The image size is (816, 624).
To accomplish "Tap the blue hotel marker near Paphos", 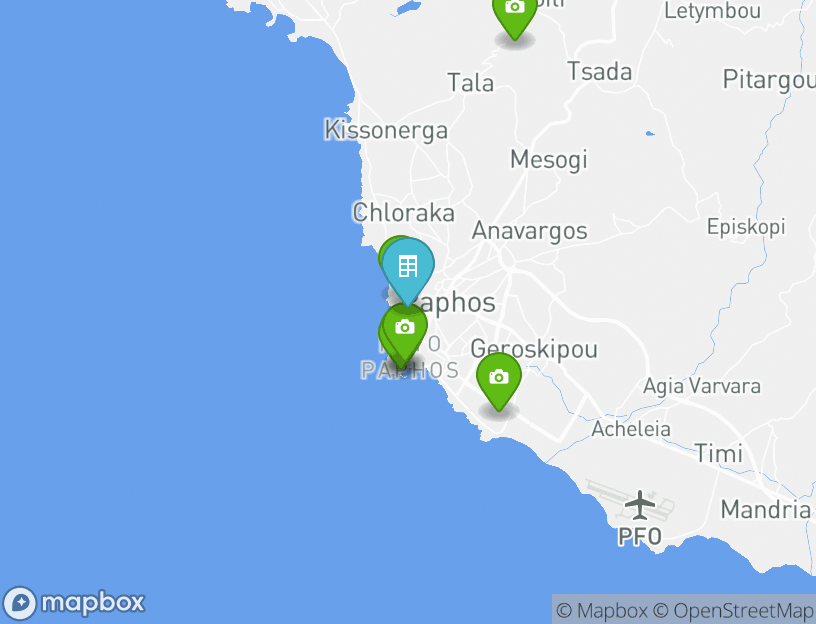I will click(407, 267).
